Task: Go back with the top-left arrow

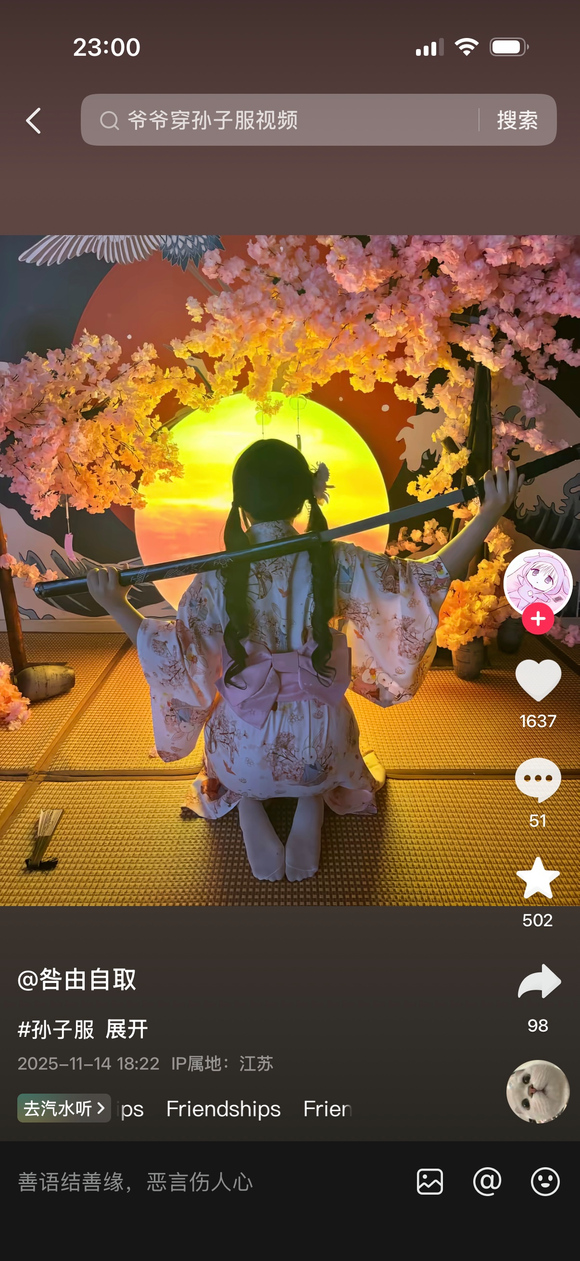Action: 33,121
